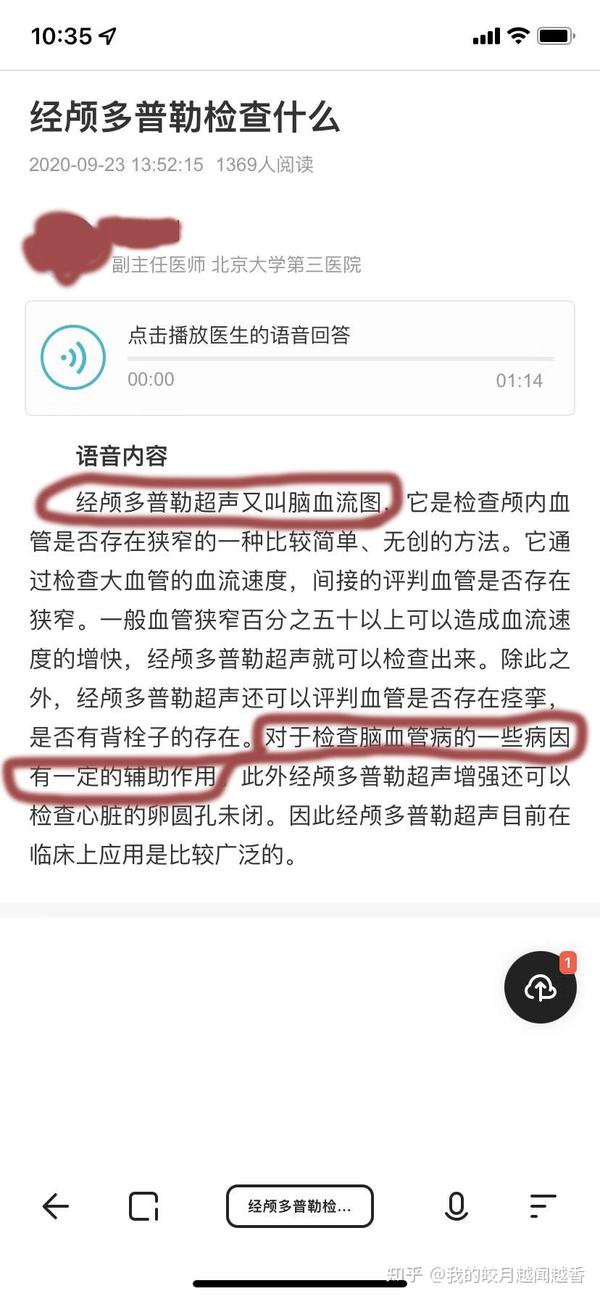Viewport: 600px width, 1299px height.
Task: Go back with the bottom arrow
Action: 55,1206
